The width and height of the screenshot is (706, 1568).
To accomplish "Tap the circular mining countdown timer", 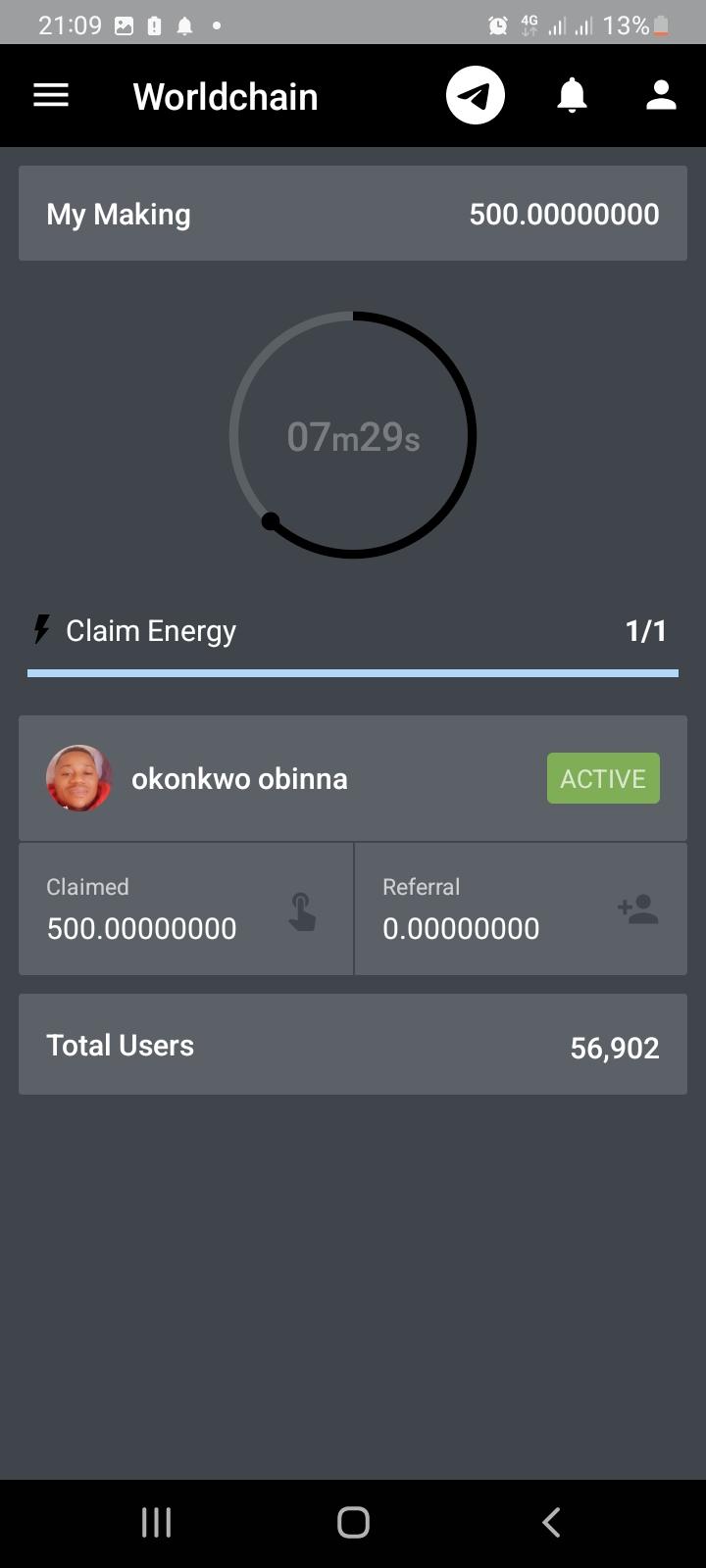I will pos(353,435).
